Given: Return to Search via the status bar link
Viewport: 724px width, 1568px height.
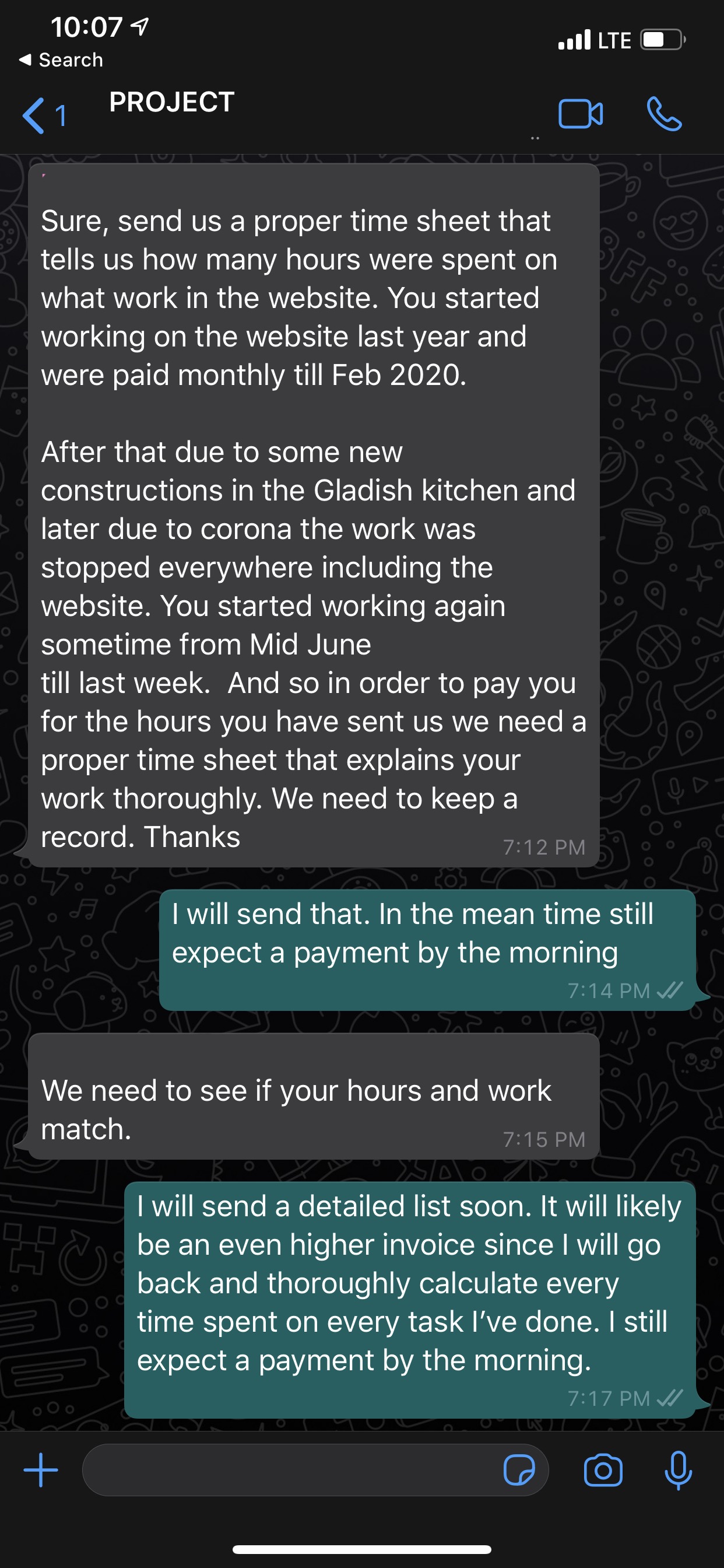Looking at the screenshot, I should [61, 60].
